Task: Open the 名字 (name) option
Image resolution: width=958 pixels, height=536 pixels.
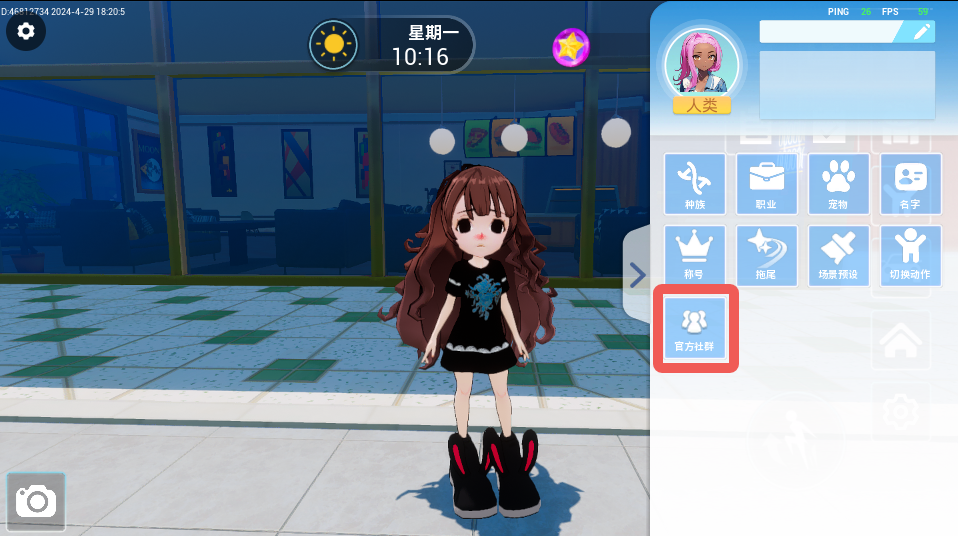Action: point(910,184)
